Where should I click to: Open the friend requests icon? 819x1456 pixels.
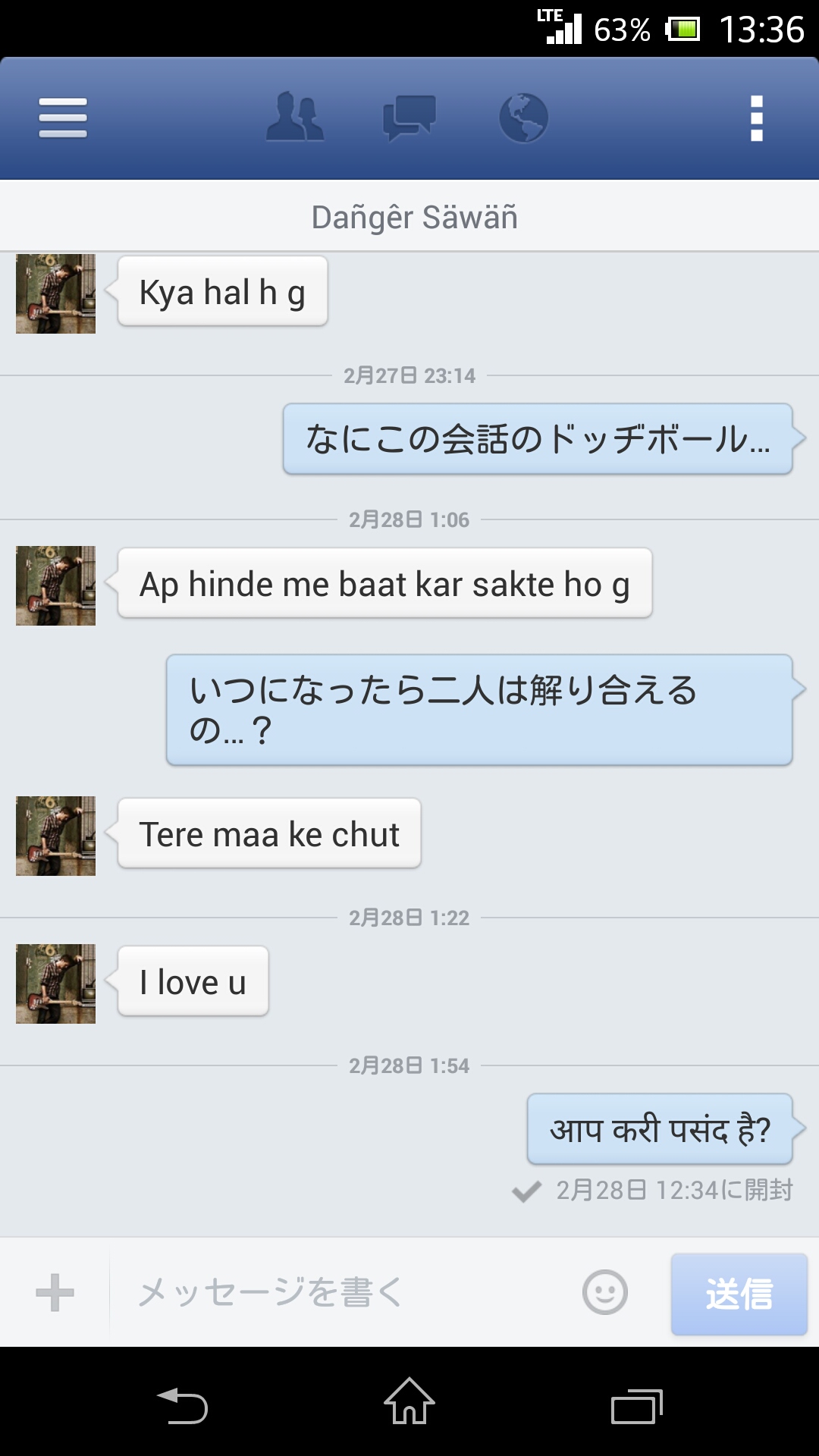295,118
